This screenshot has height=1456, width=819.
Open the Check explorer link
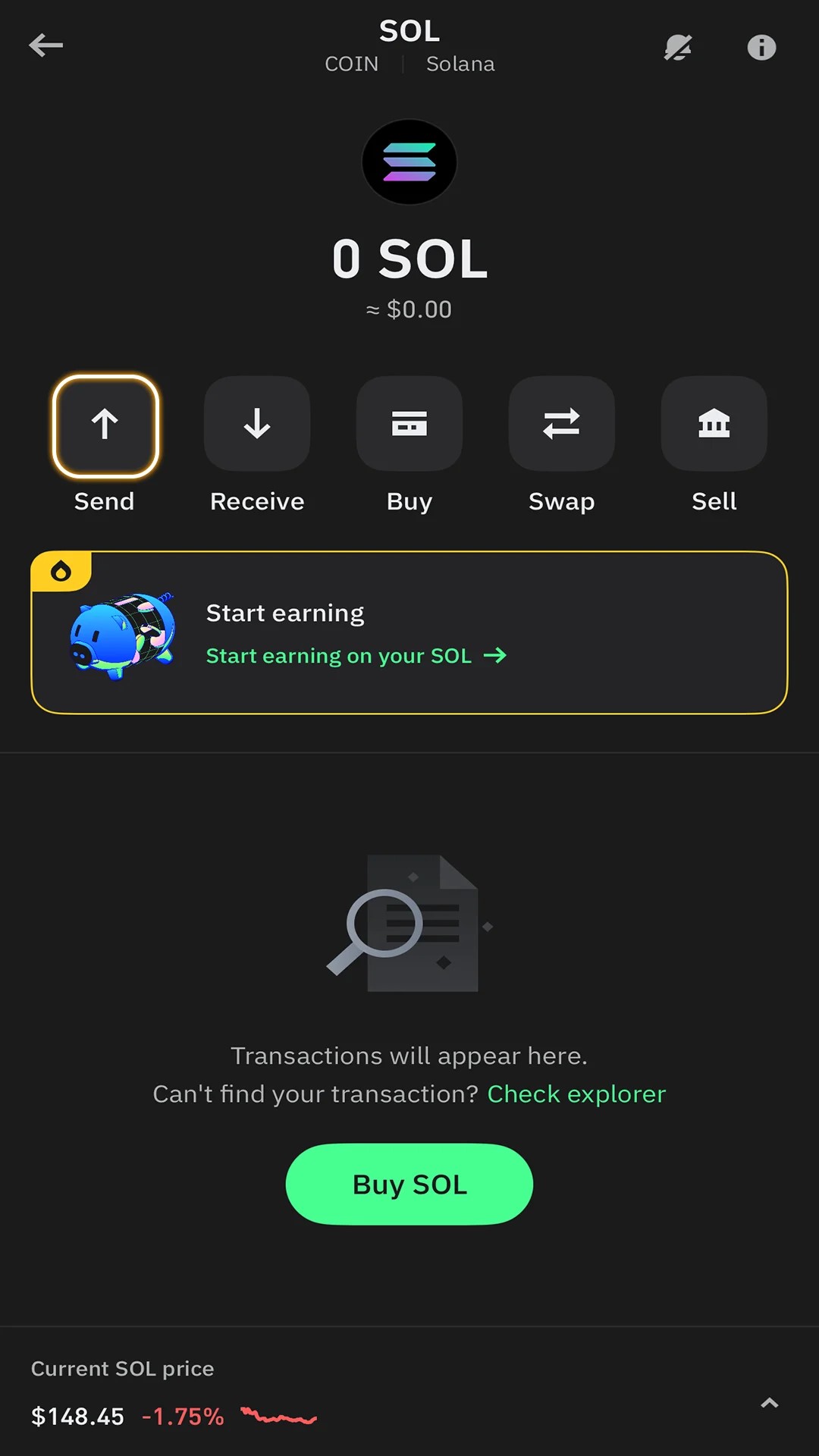(576, 1094)
